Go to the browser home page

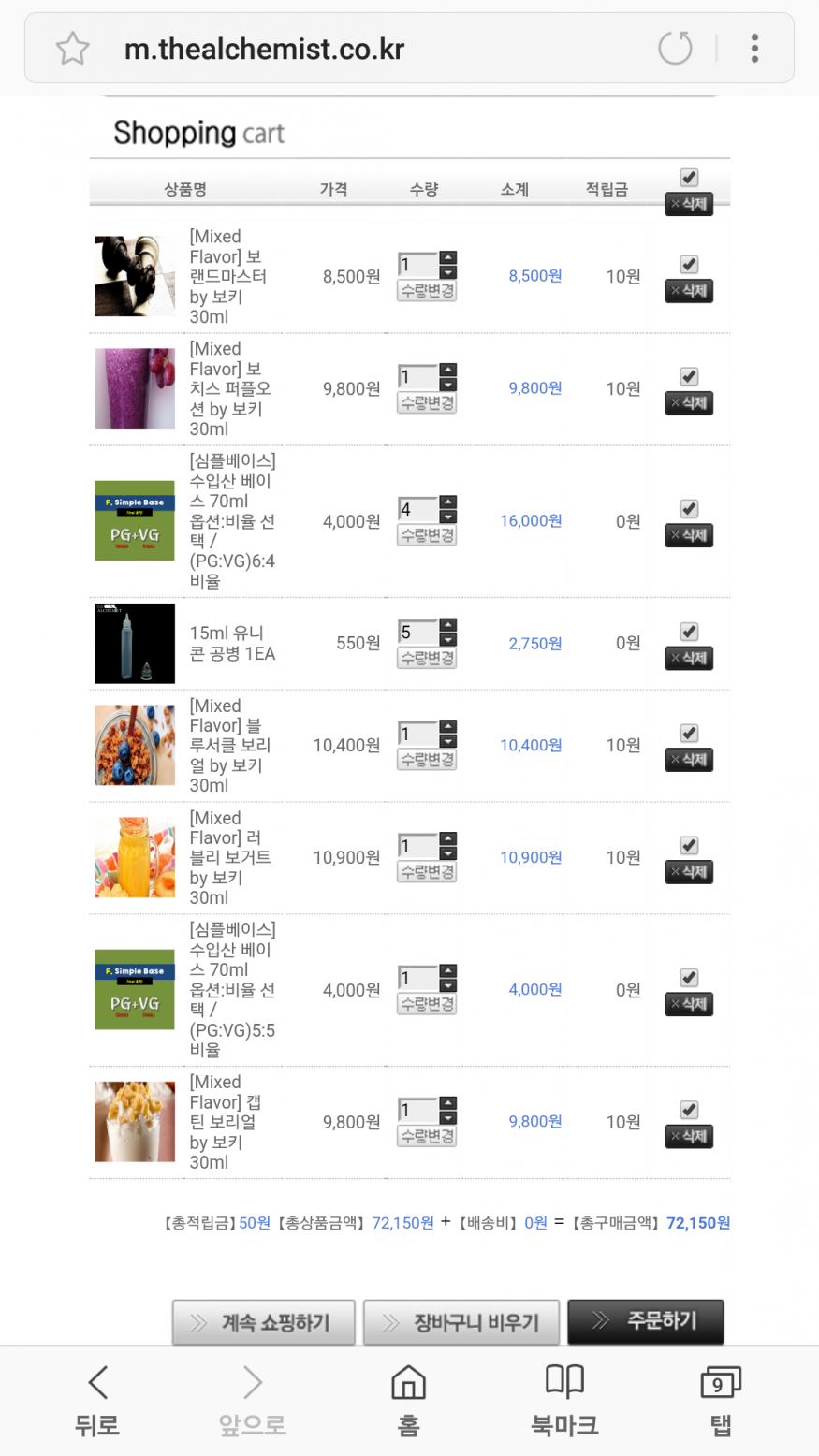[x=408, y=1399]
